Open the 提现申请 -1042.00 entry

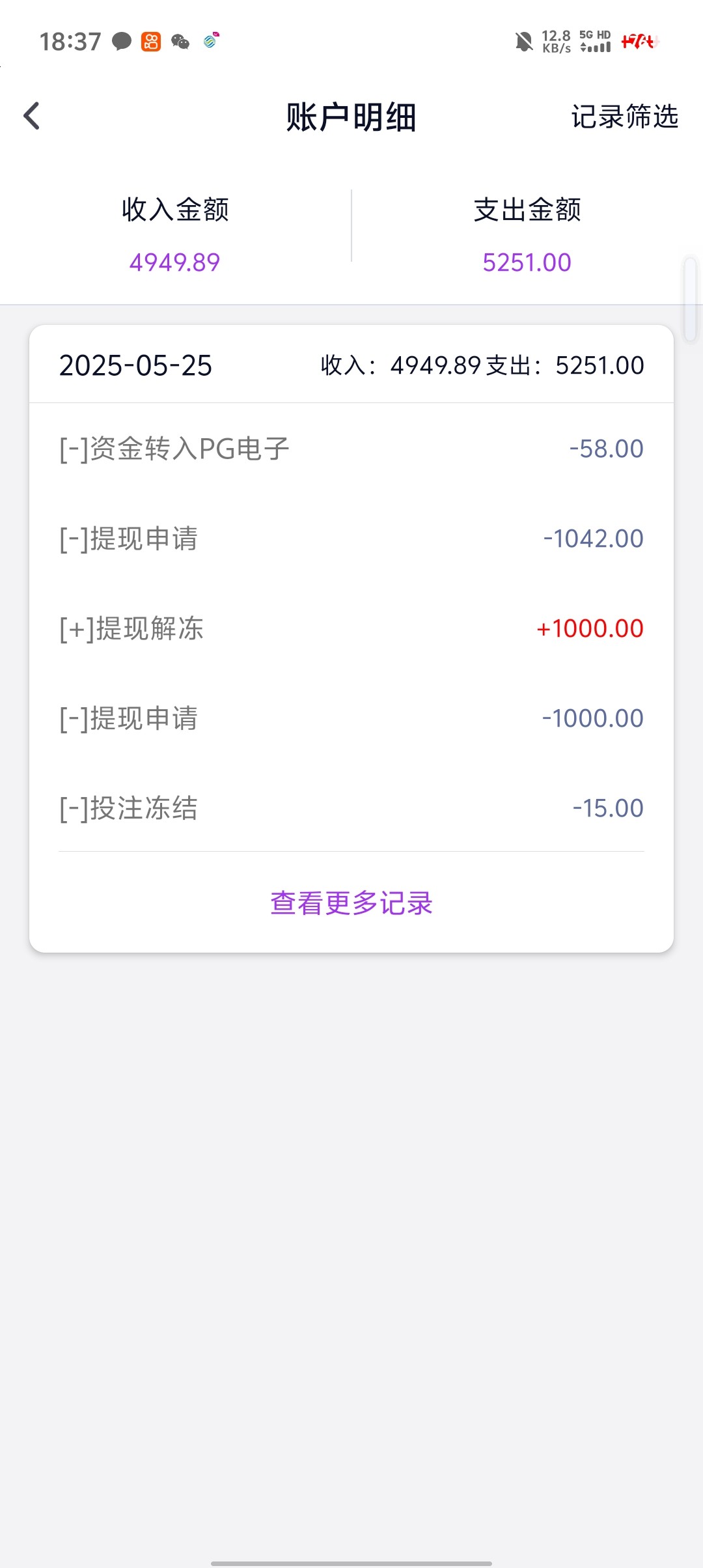[351, 539]
